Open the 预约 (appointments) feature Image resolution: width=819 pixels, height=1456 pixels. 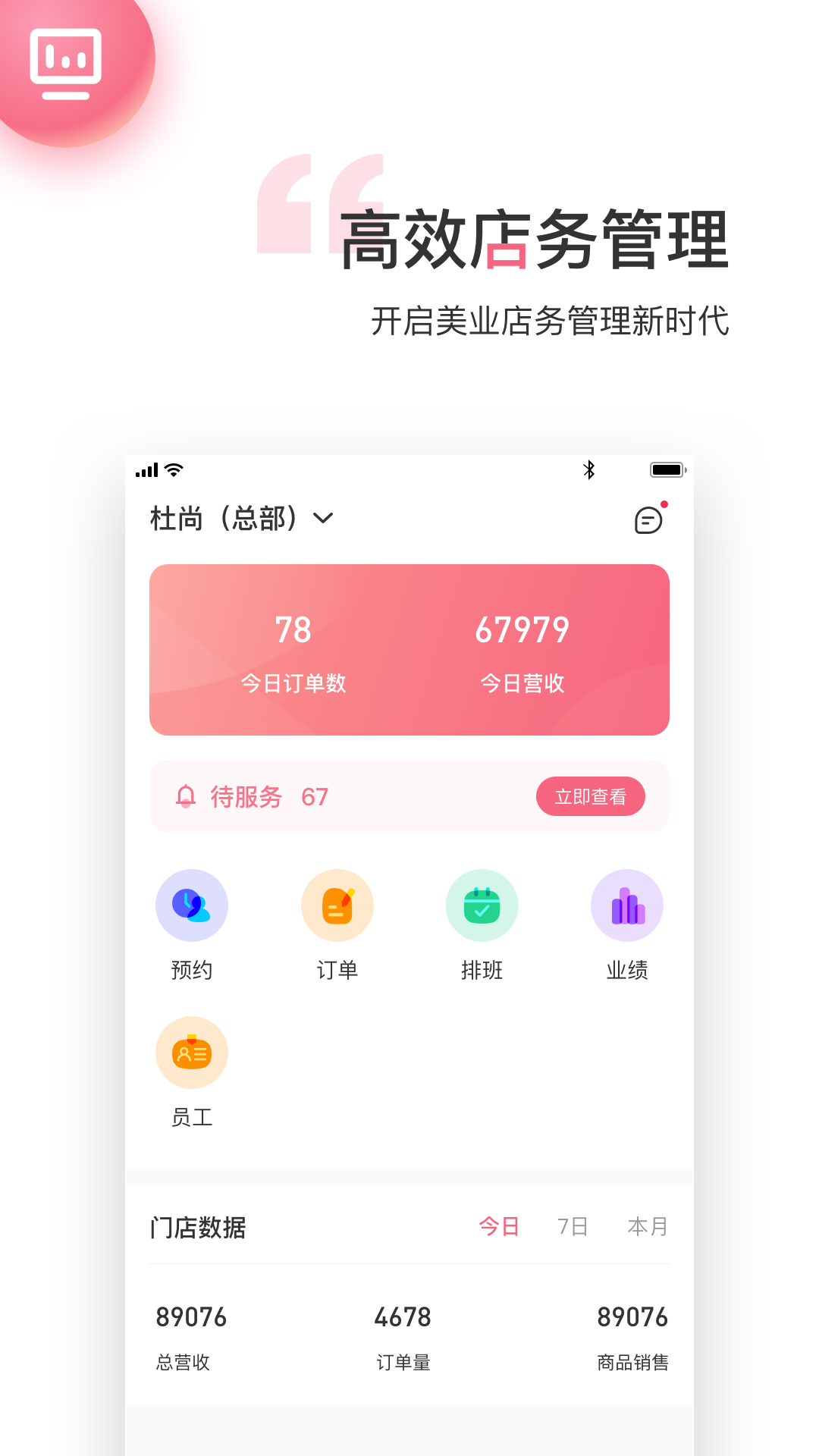192,905
